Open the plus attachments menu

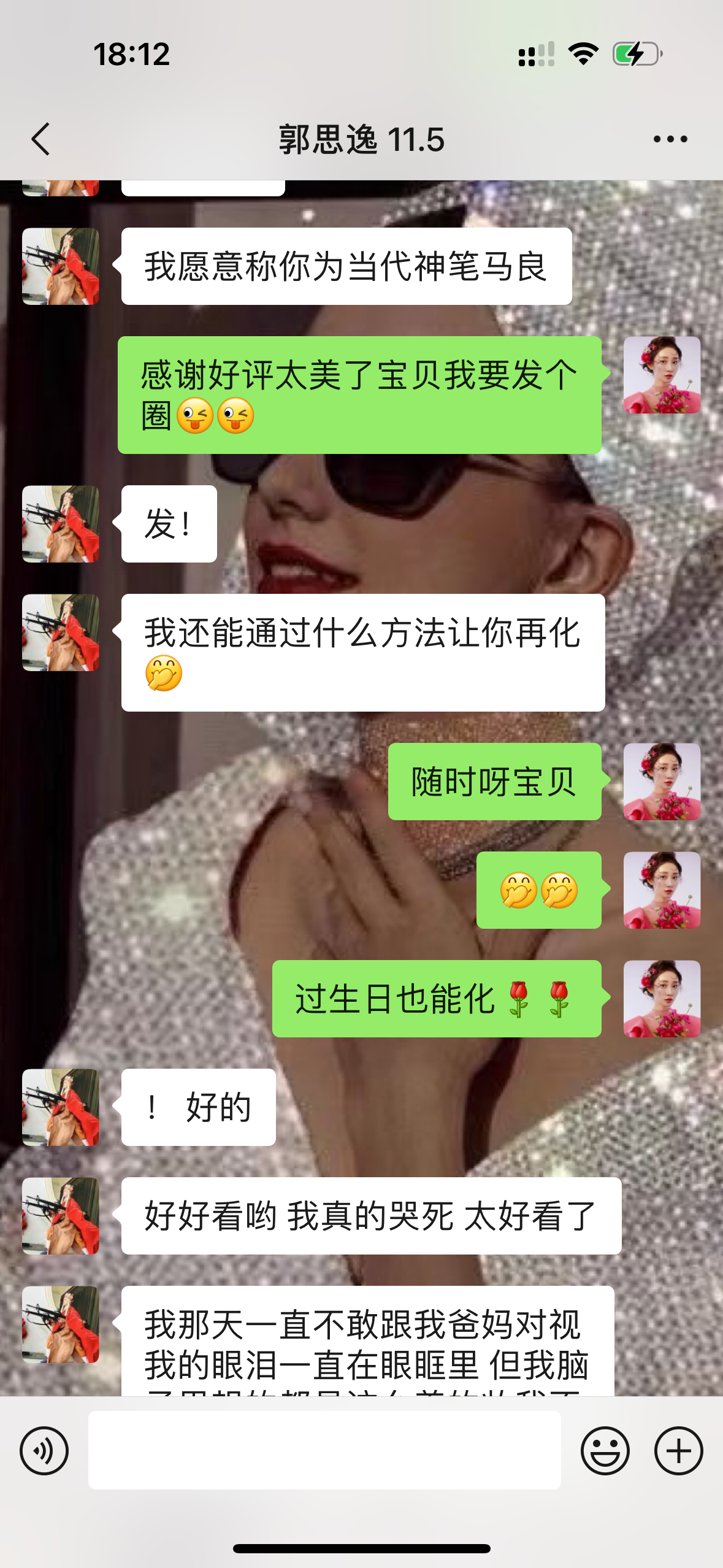coord(679,1450)
